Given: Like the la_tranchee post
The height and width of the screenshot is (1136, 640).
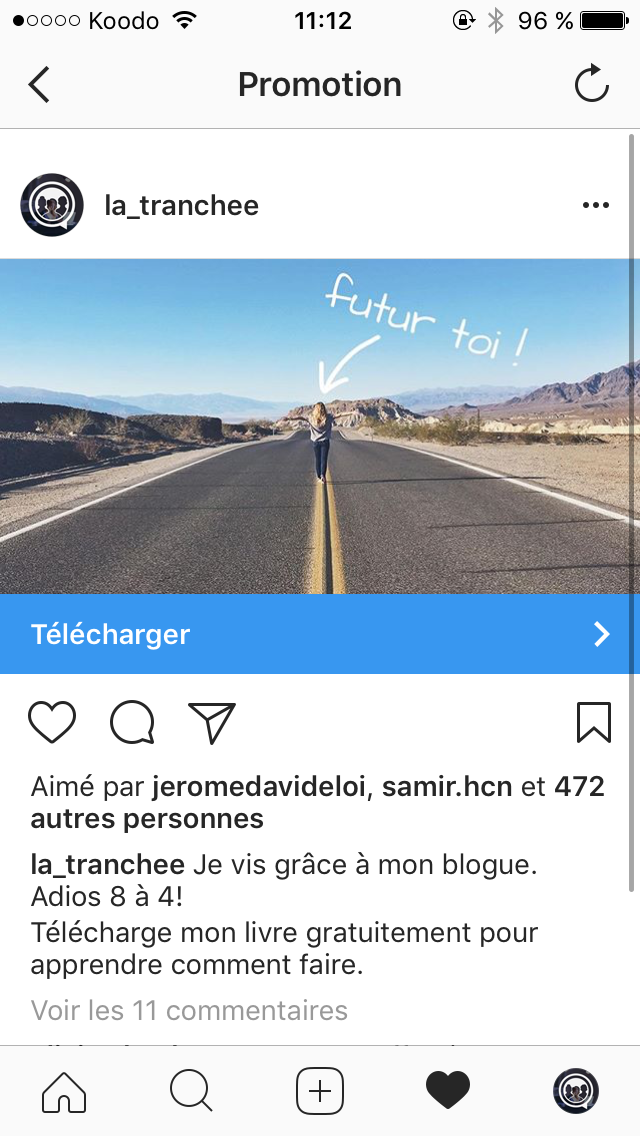Looking at the screenshot, I should click(x=52, y=722).
